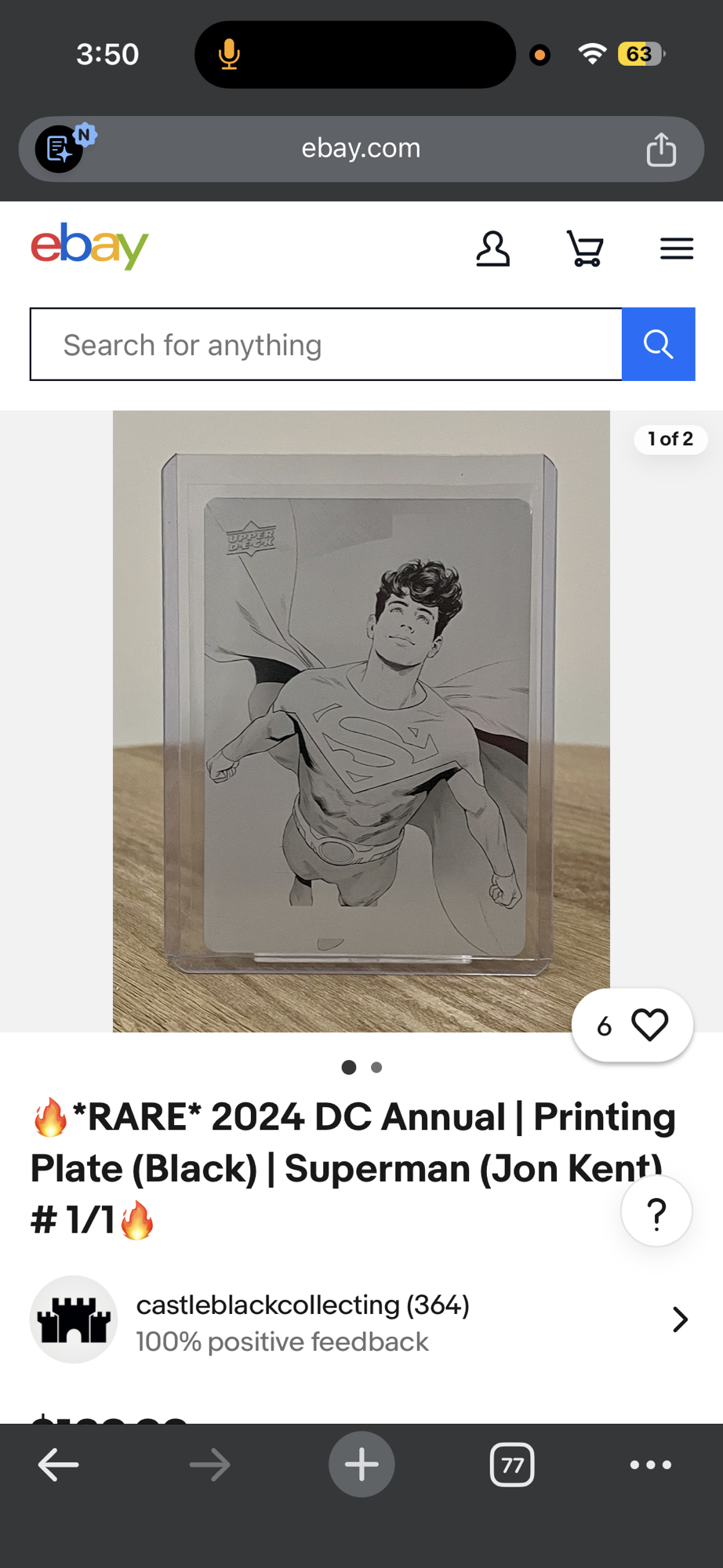Open the question mark help button
Image resolution: width=723 pixels, height=1568 pixels.
656,1212
